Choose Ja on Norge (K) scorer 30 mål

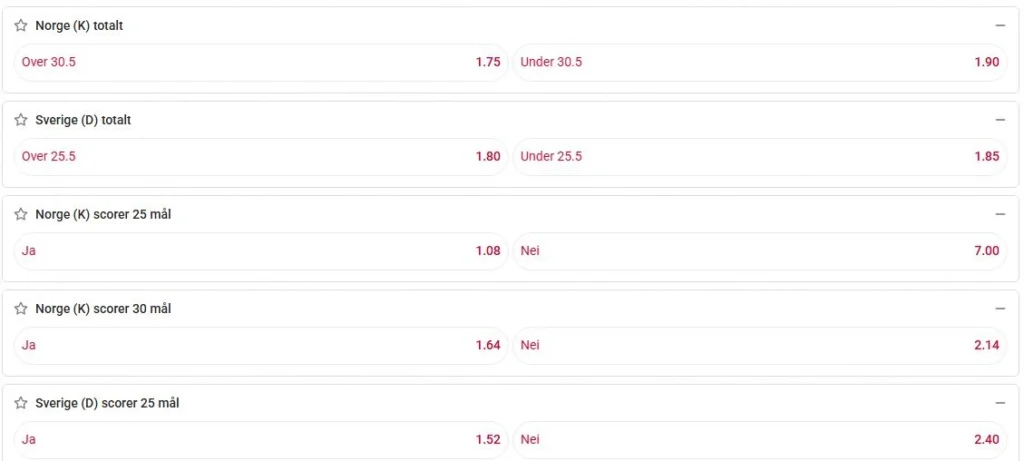tap(260, 345)
